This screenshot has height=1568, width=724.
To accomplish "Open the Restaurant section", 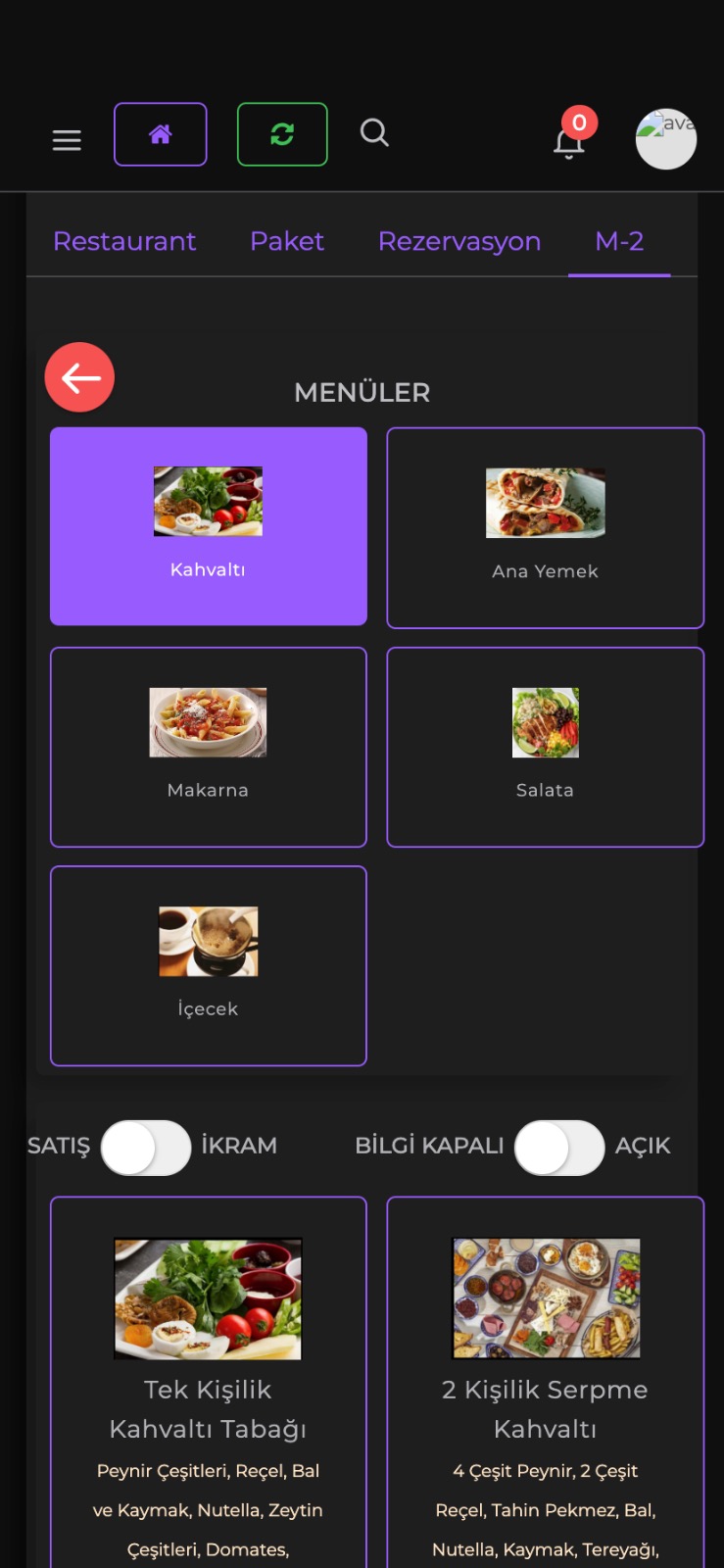I will (x=124, y=241).
